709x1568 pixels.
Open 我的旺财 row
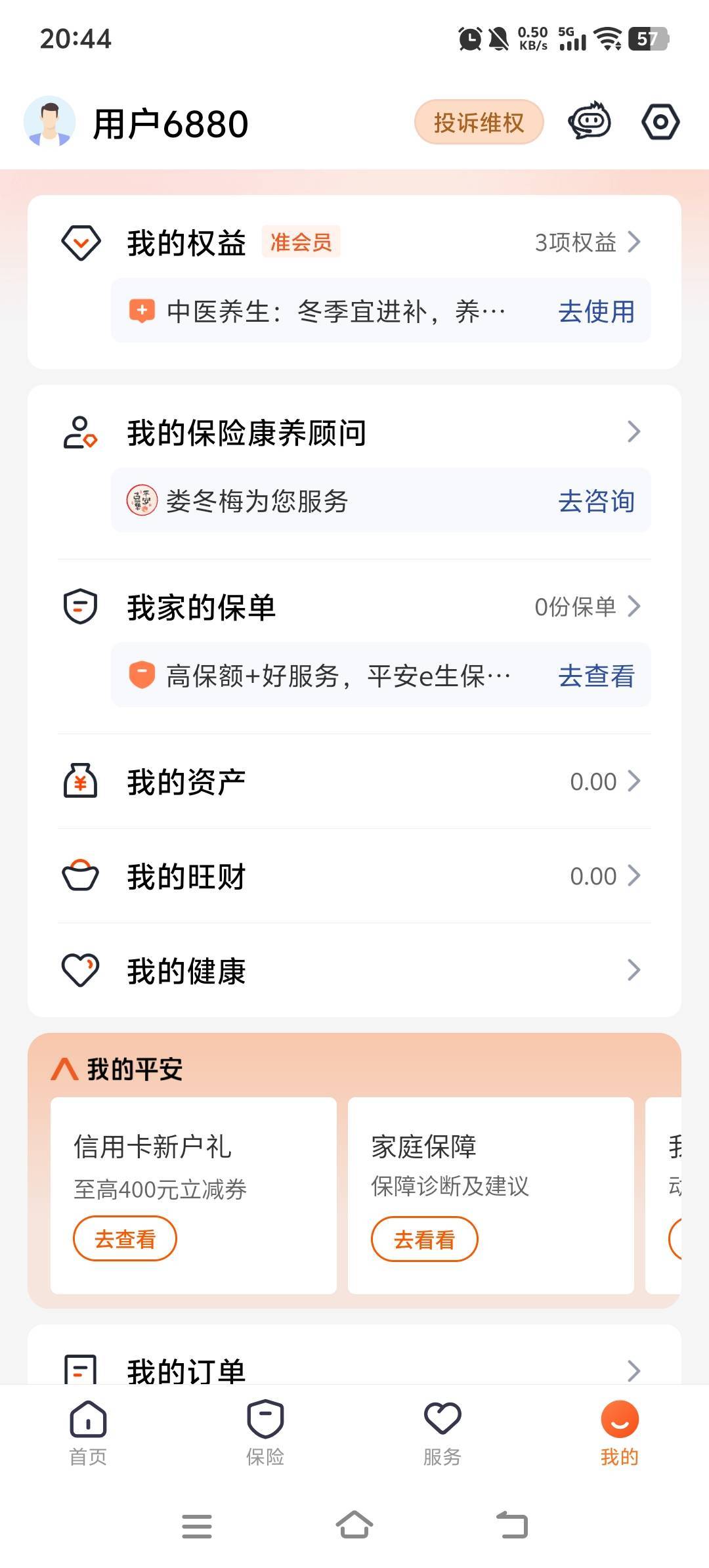(354, 876)
